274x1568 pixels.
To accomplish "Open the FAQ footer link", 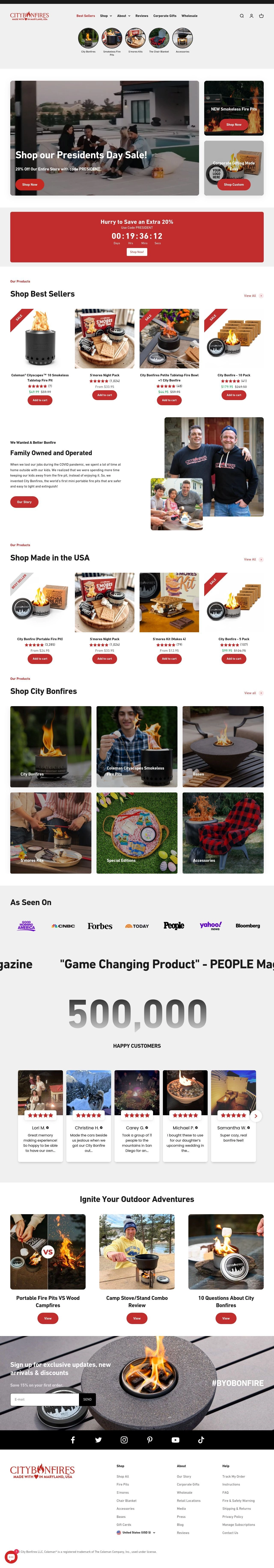I will [x=225, y=1493].
